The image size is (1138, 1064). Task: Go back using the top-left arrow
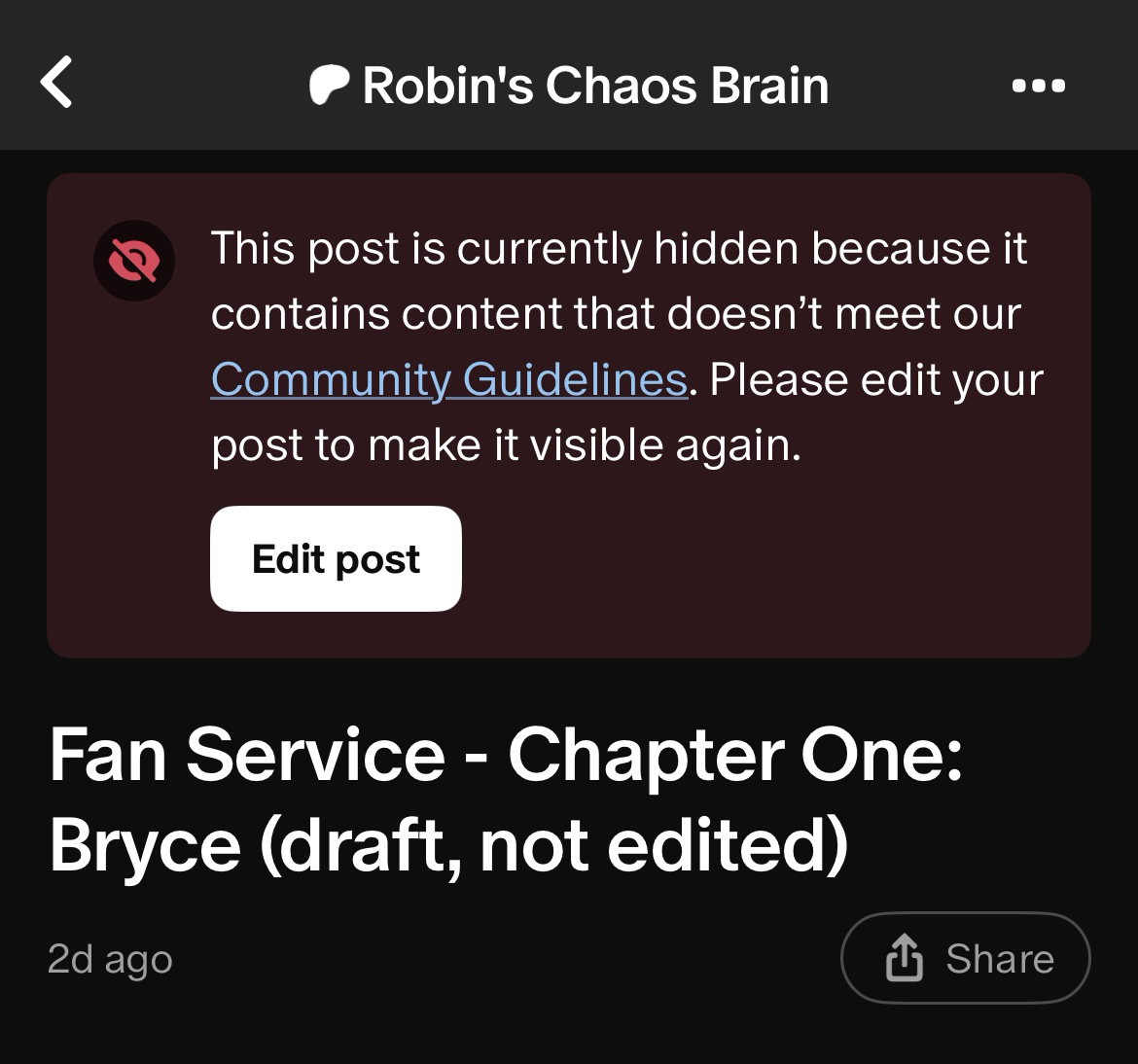tap(57, 83)
